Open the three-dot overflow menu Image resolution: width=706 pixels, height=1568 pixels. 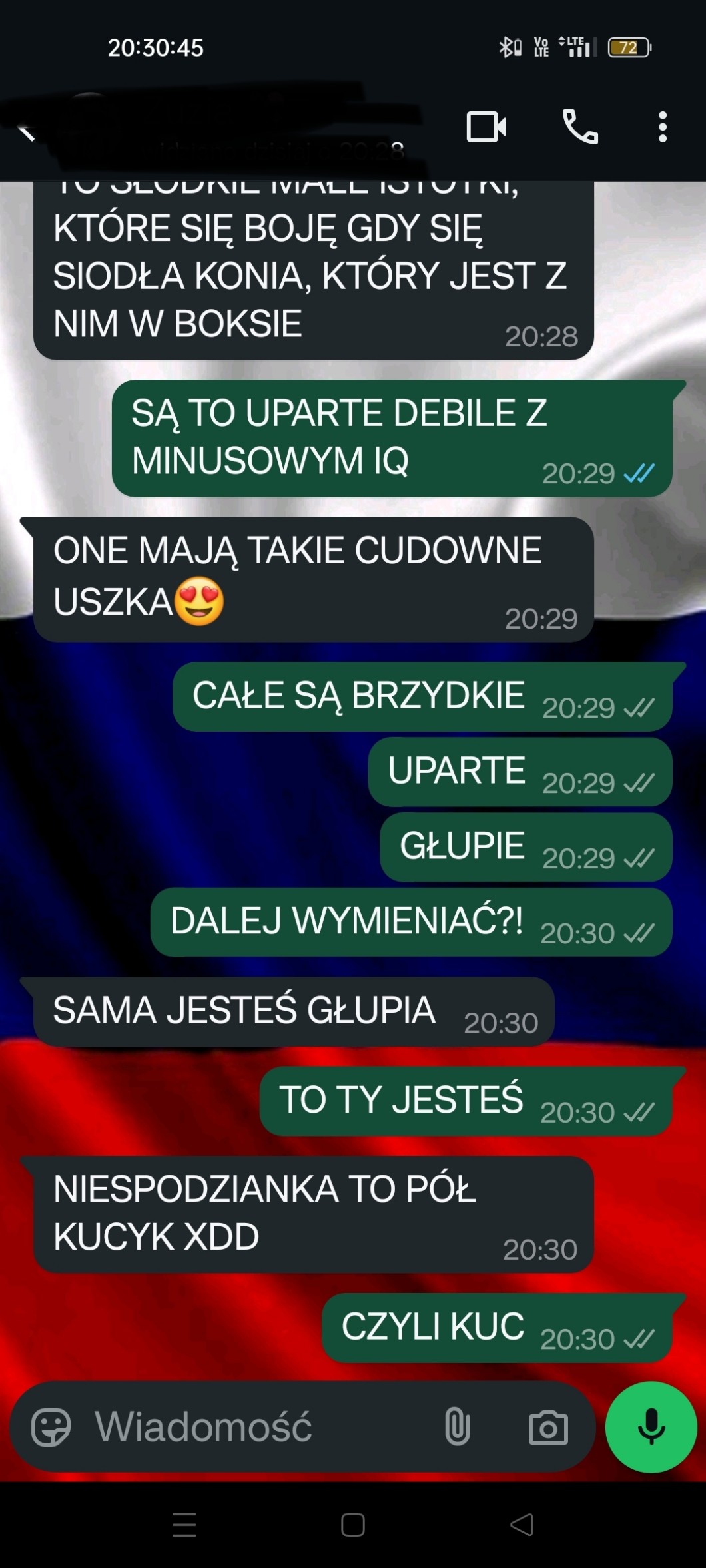coord(662,127)
